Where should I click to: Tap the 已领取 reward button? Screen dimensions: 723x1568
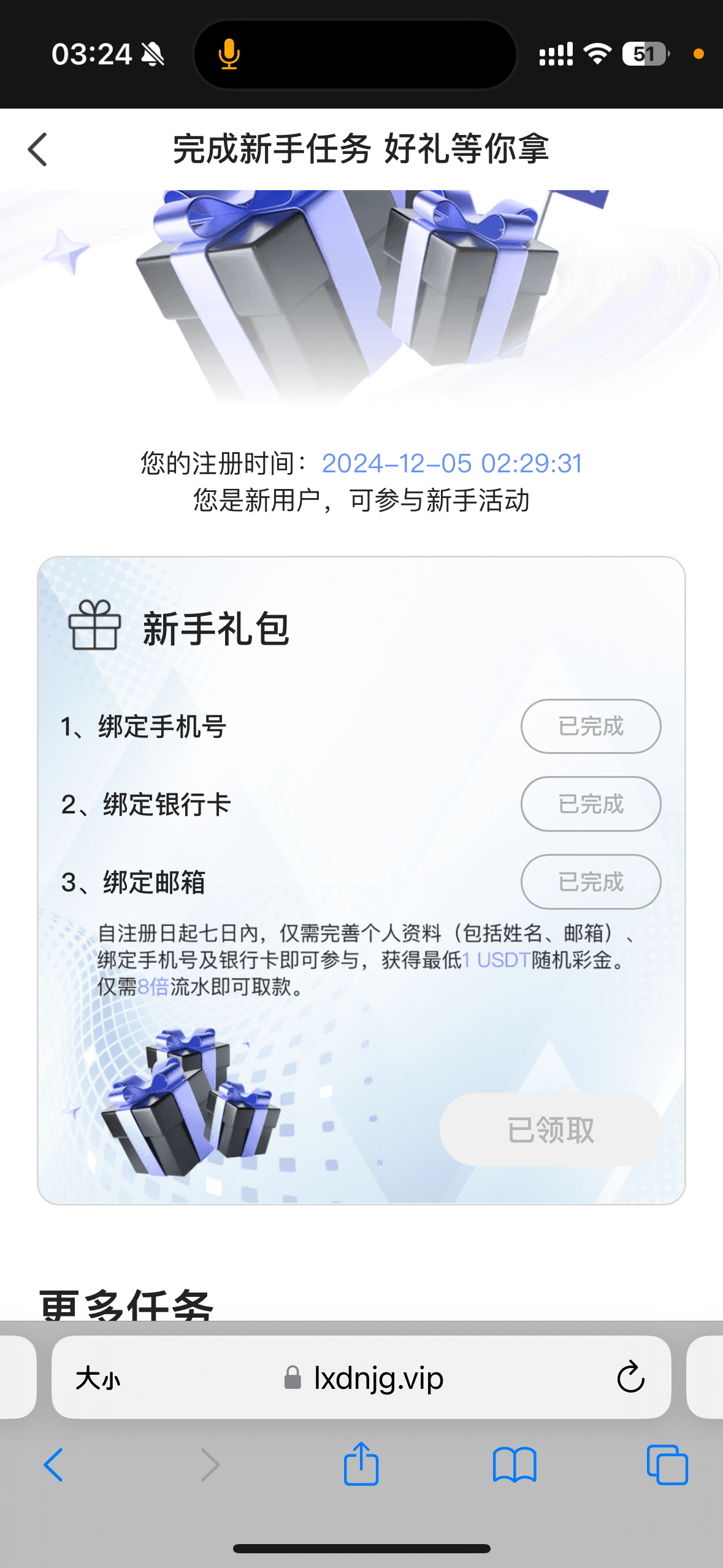pyautogui.click(x=550, y=1129)
